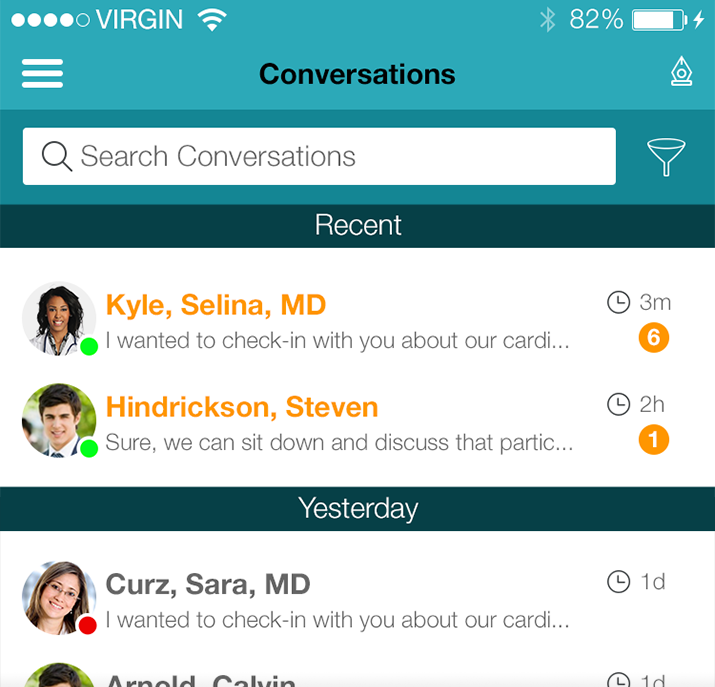
Task: Open the conversation filter funnel
Action: (667, 157)
